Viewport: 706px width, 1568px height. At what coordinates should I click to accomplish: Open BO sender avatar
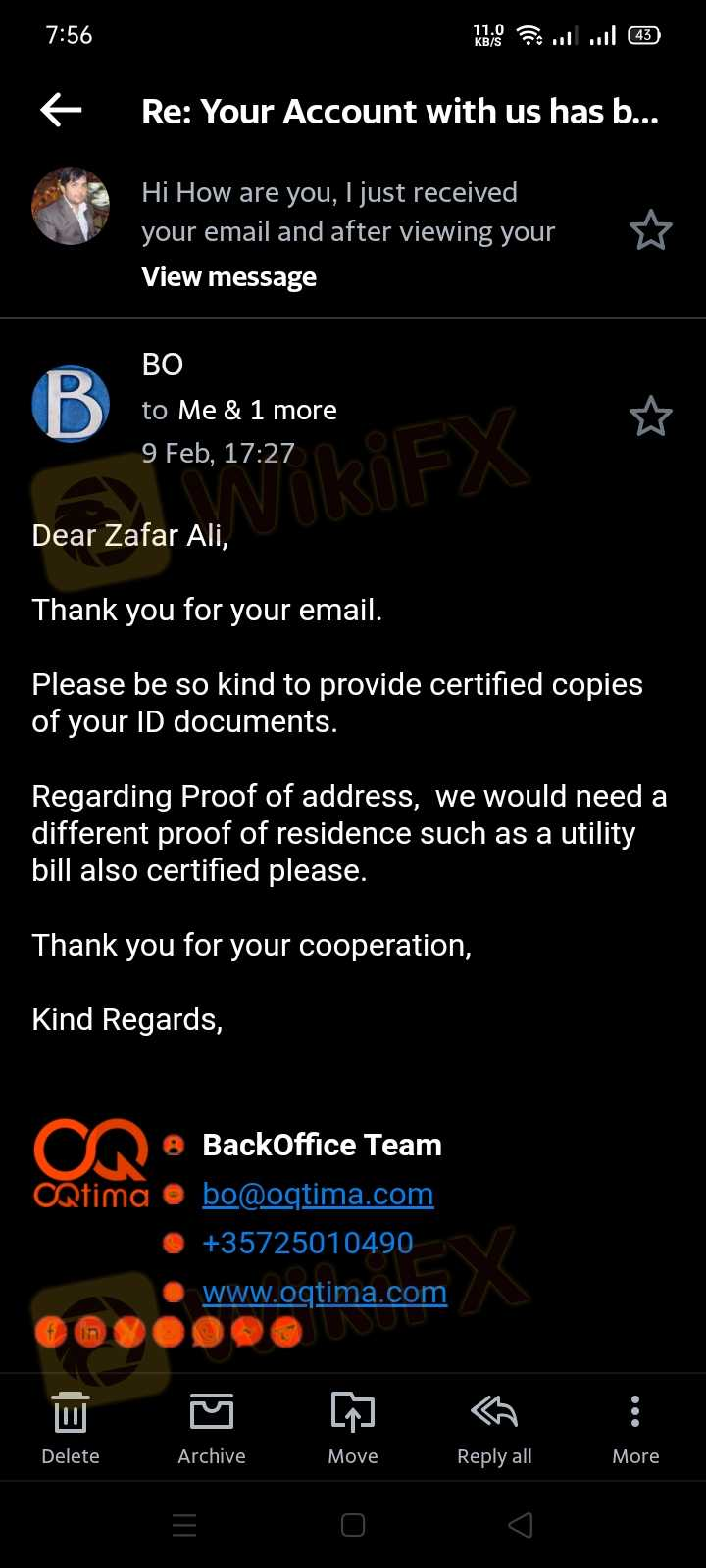[71, 404]
